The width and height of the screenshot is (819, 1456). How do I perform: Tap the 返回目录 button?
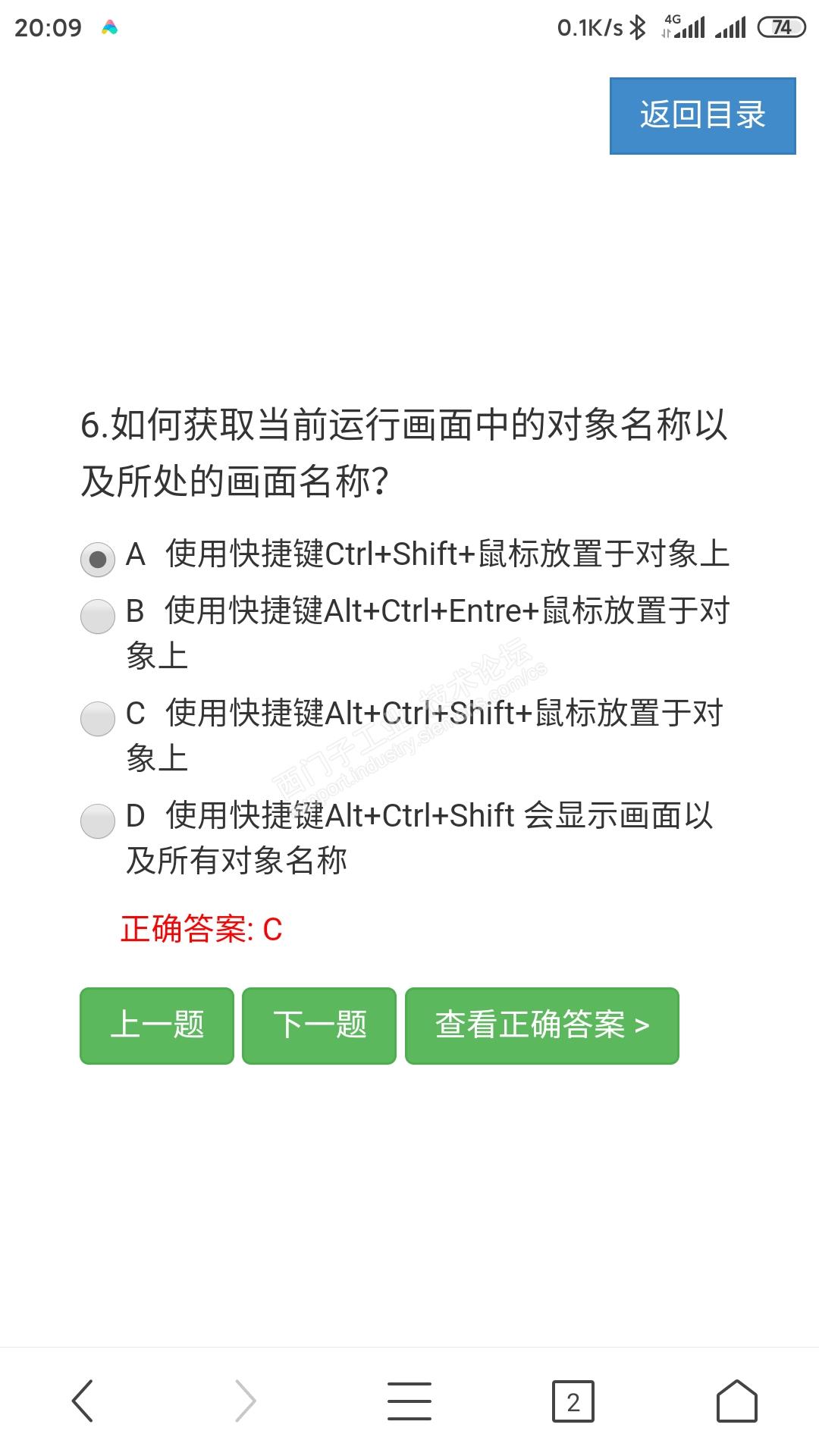coord(702,116)
